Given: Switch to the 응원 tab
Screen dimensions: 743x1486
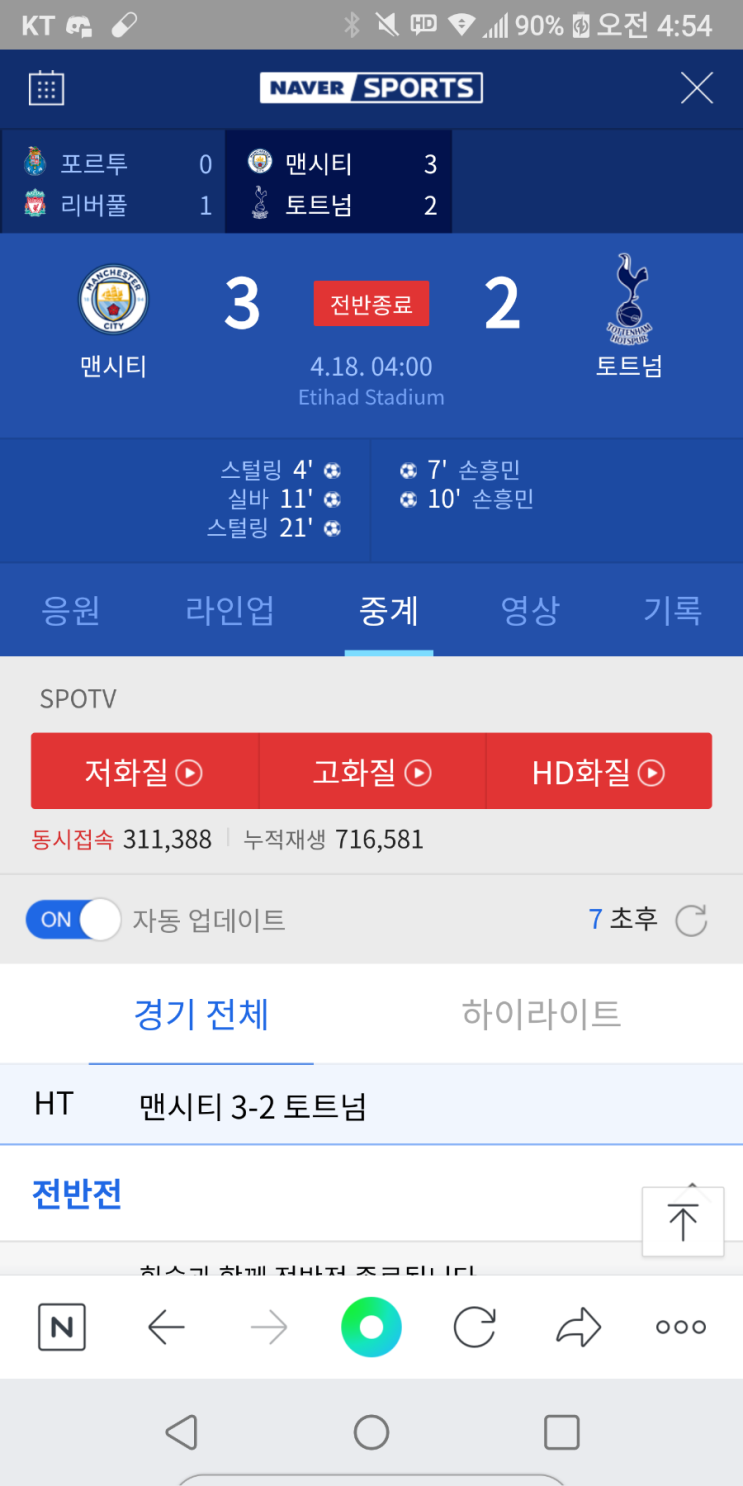Looking at the screenshot, I should [x=71, y=610].
